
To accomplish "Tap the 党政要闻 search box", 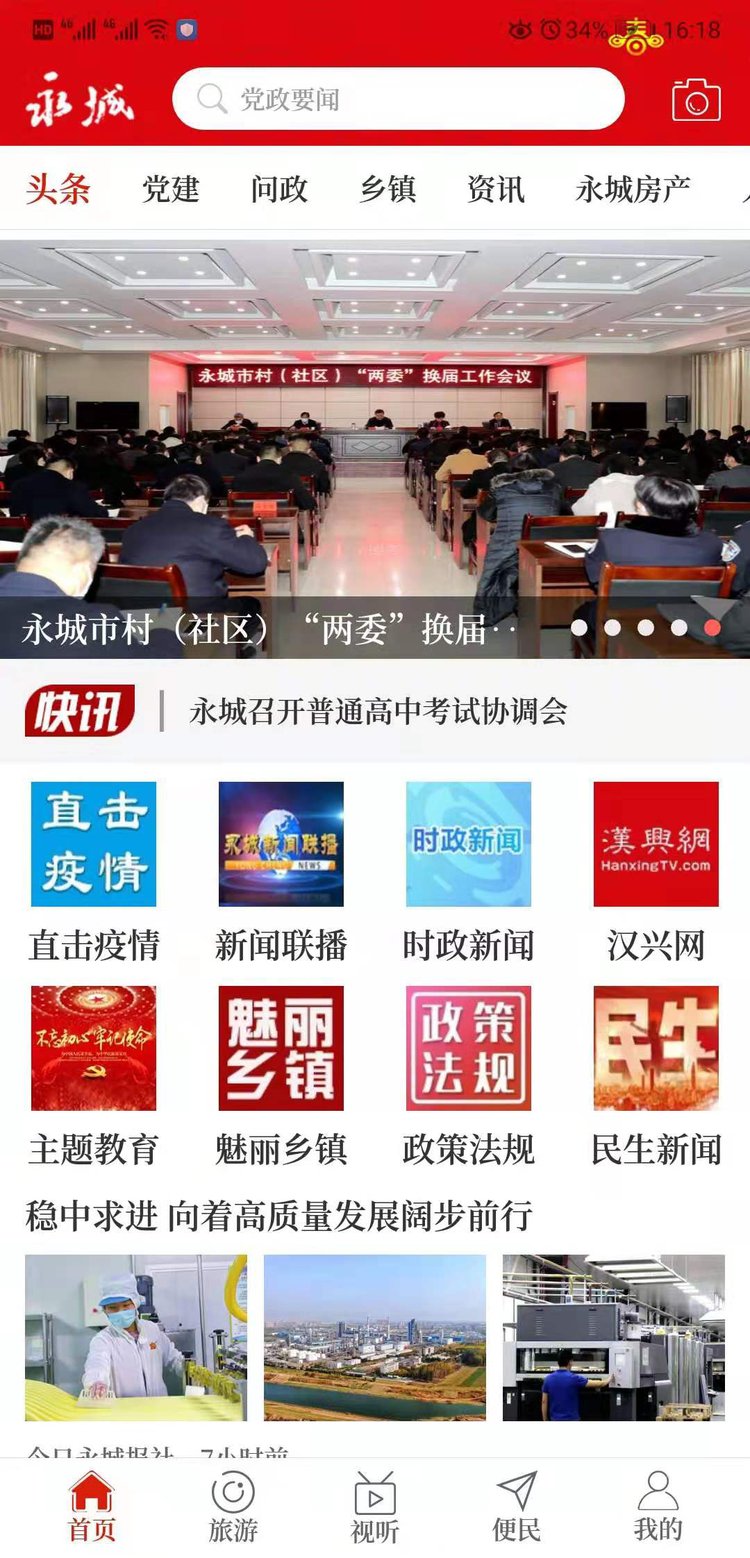I will tap(398, 99).
